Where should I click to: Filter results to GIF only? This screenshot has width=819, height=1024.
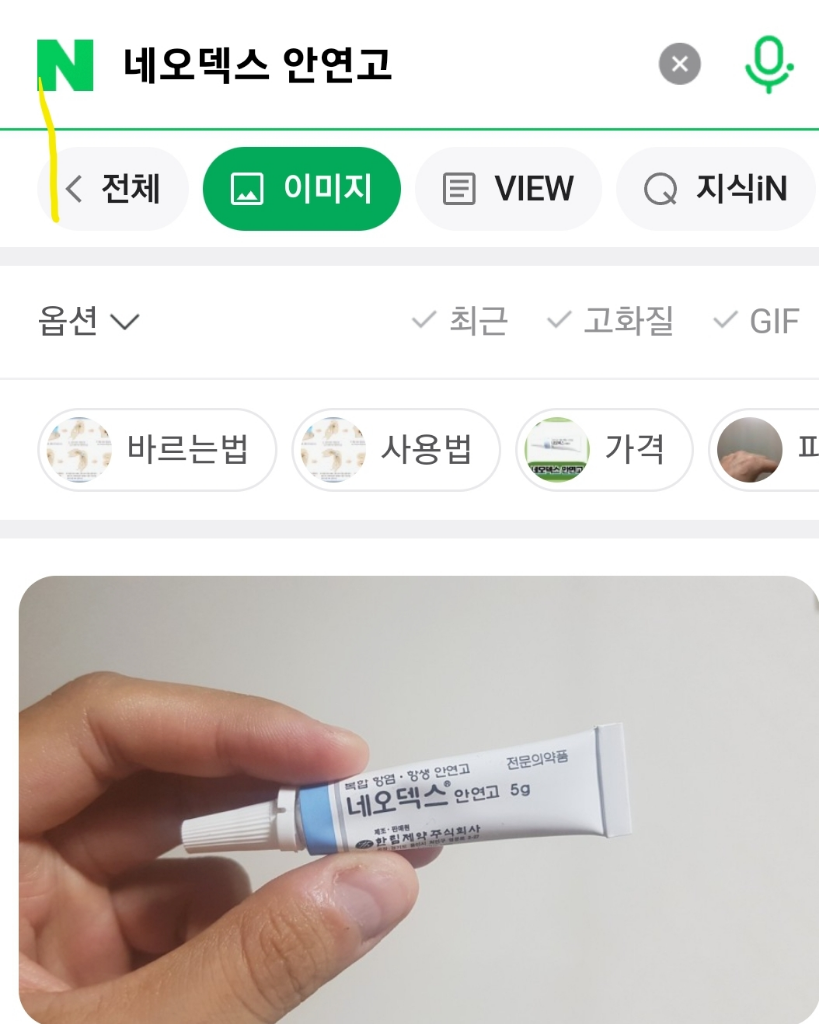[756, 321]
